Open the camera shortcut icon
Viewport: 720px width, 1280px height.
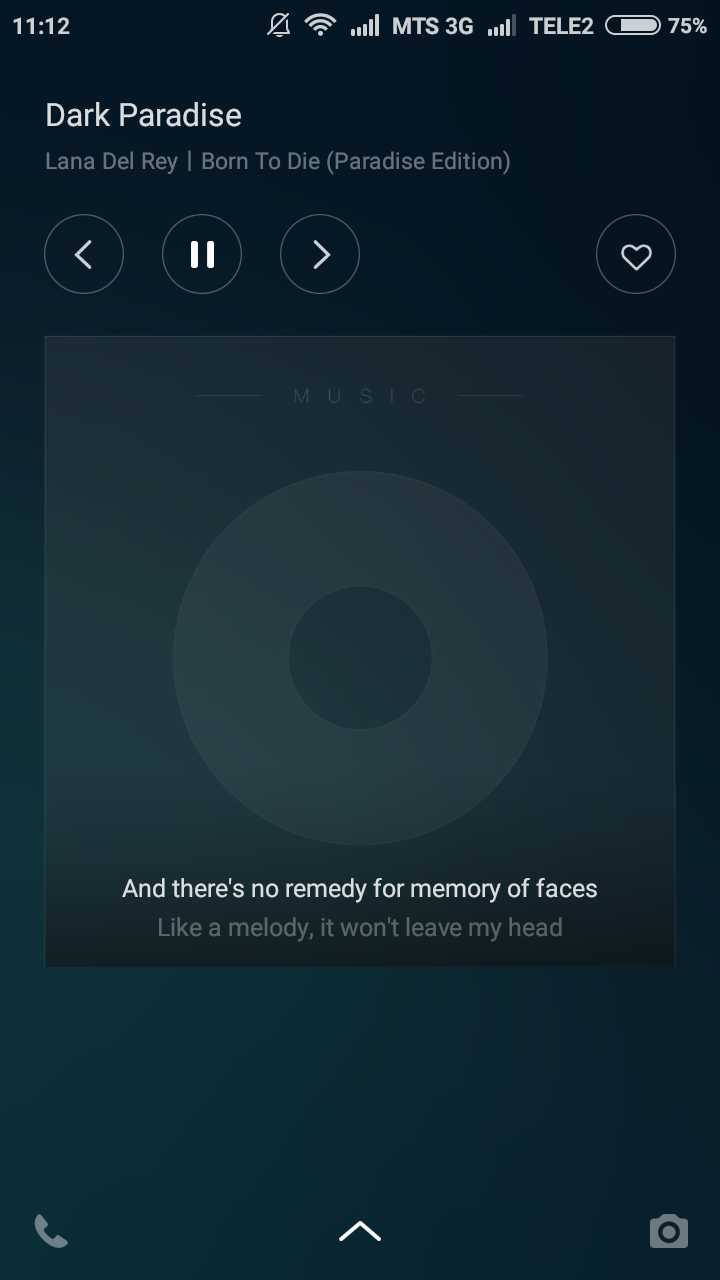coord(668,1230)
